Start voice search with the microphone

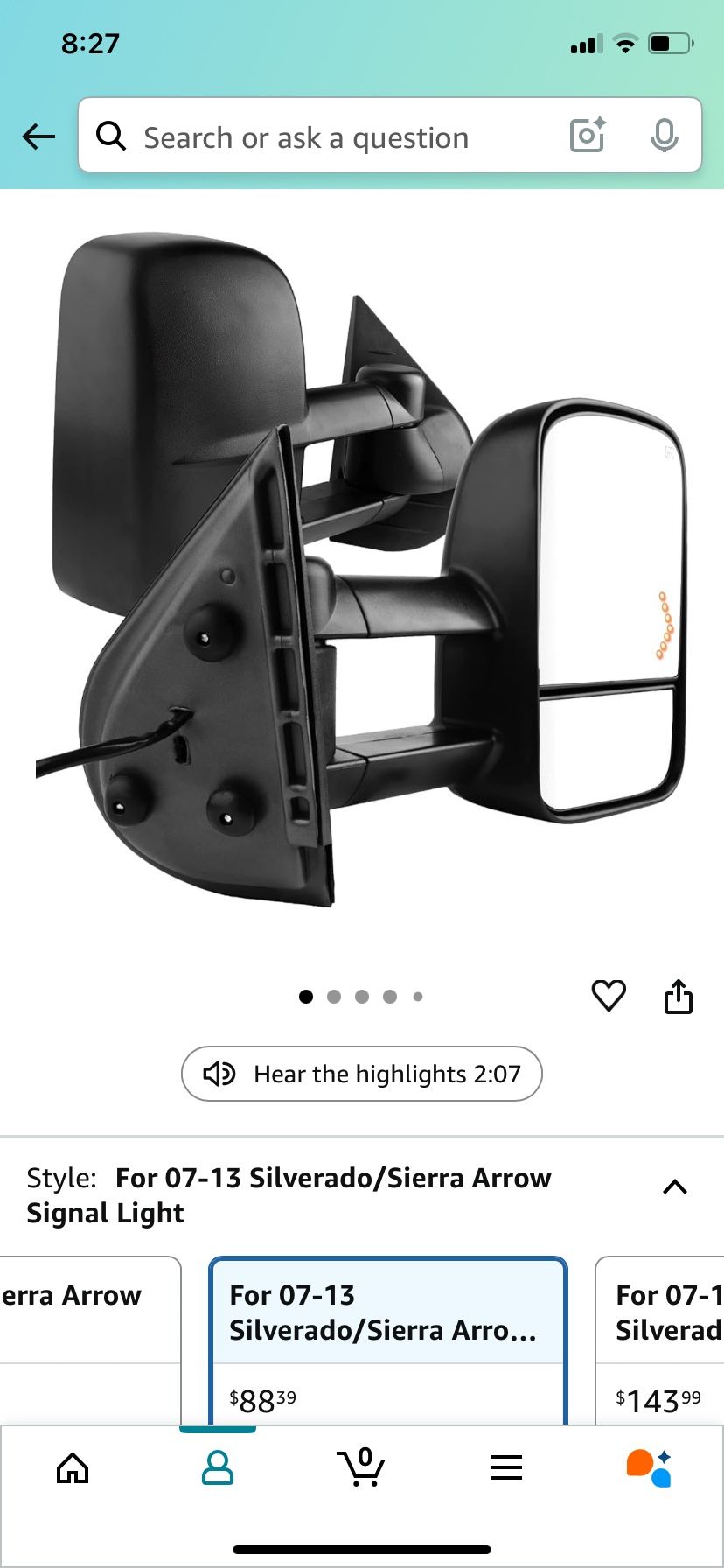point(664,136)
